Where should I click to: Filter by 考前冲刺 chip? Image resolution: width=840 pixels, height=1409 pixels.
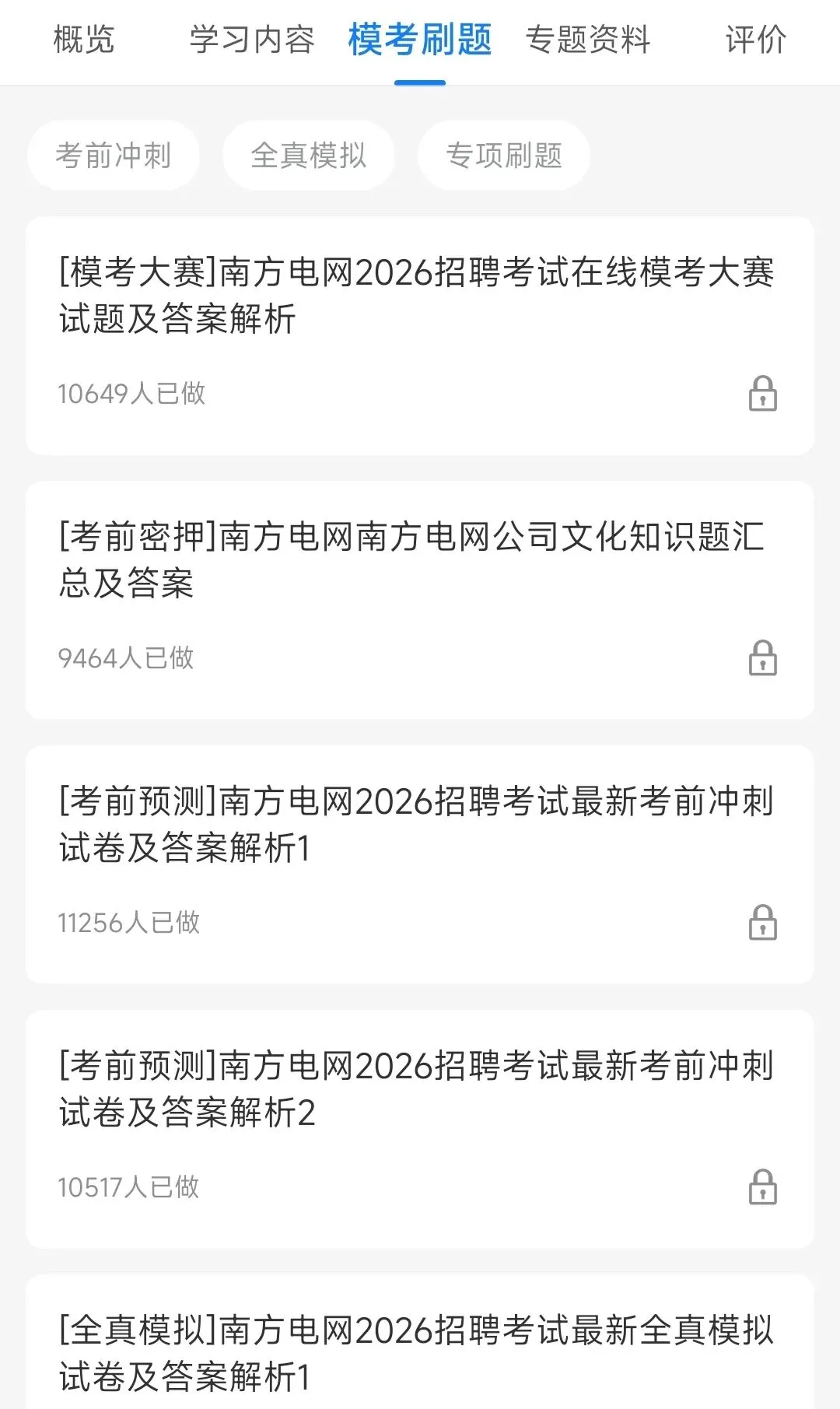click(114, 156)
